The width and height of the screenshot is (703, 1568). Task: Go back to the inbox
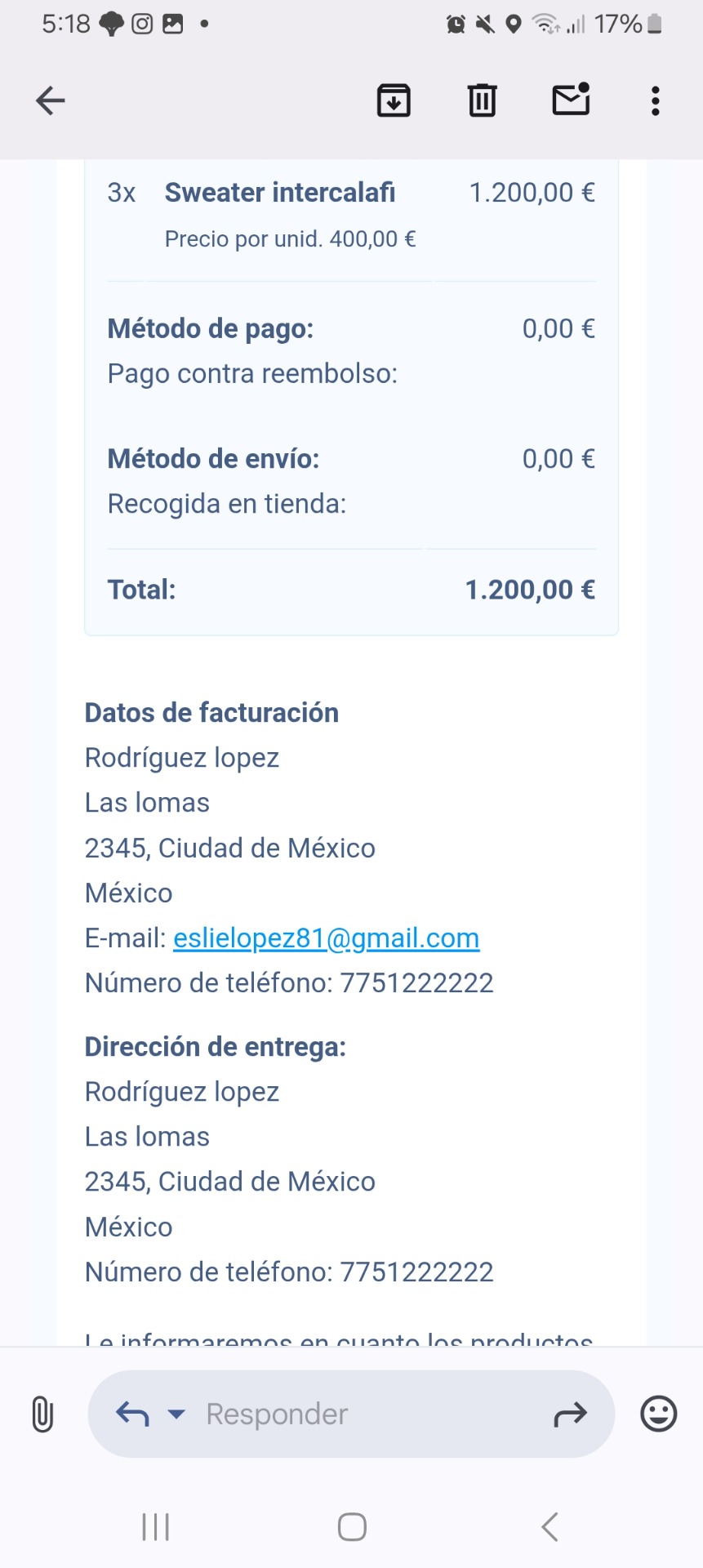(x=51, y=101)
